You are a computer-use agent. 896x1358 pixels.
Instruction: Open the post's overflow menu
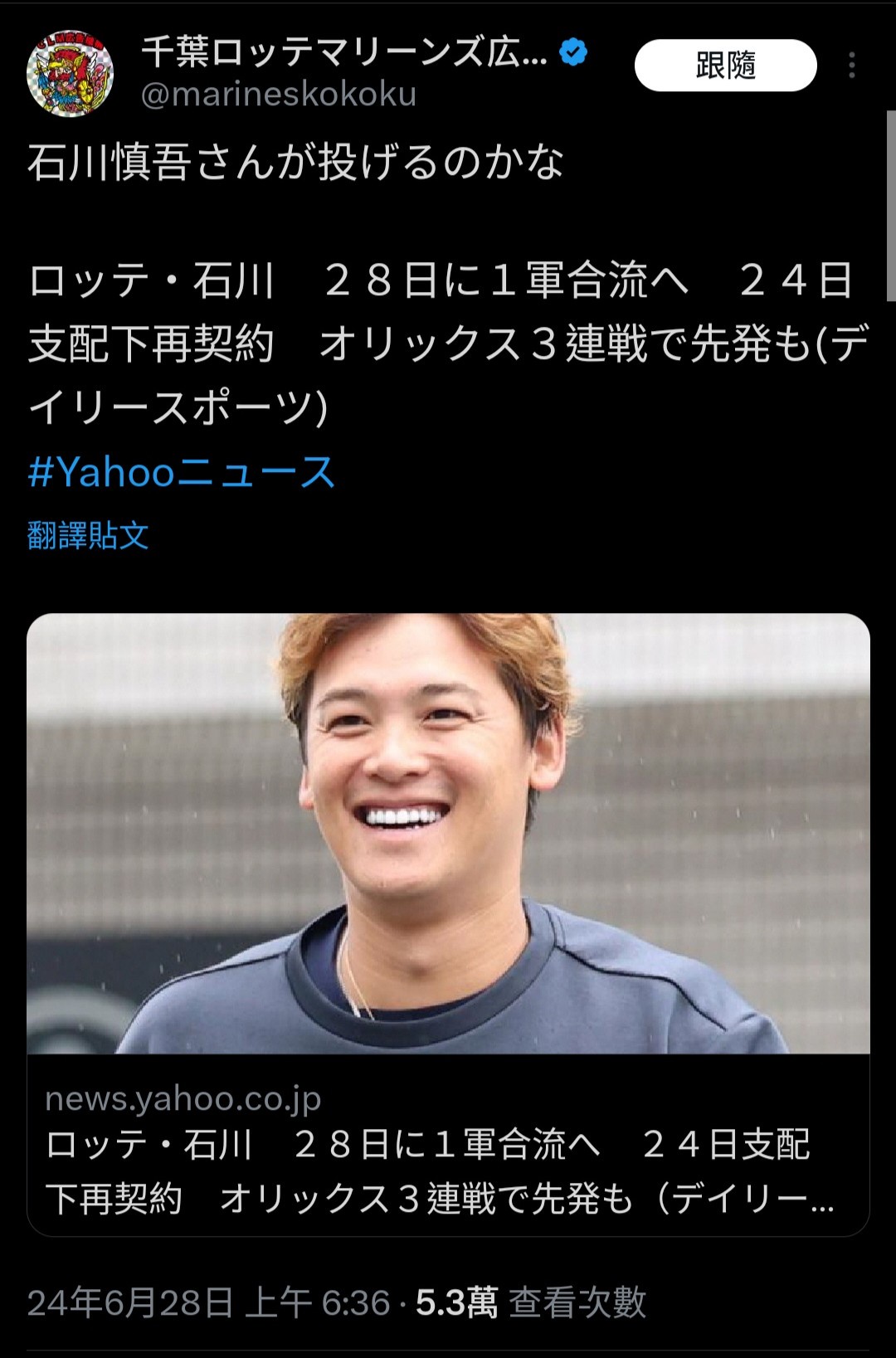pyautogui.click(x=852, y=66)
